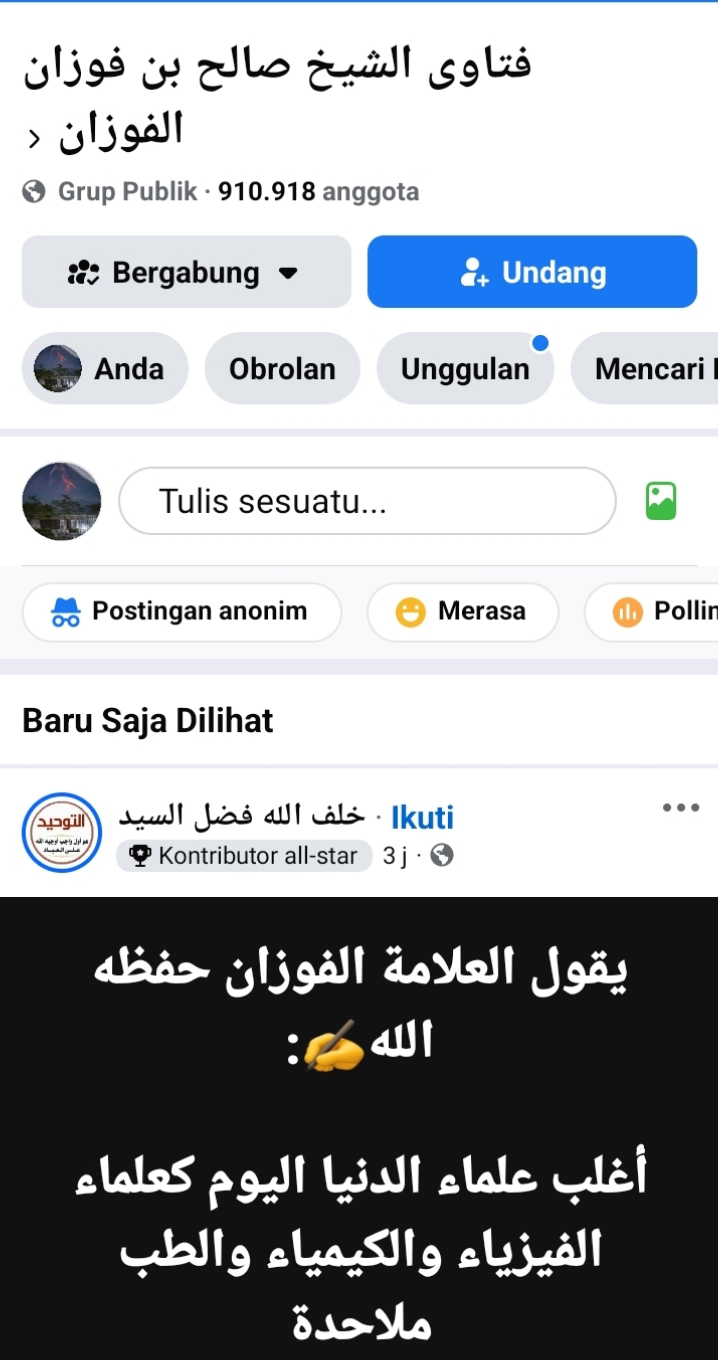Open the Bergabung dropdown button

pyautogui.click(x=186, y=272)
